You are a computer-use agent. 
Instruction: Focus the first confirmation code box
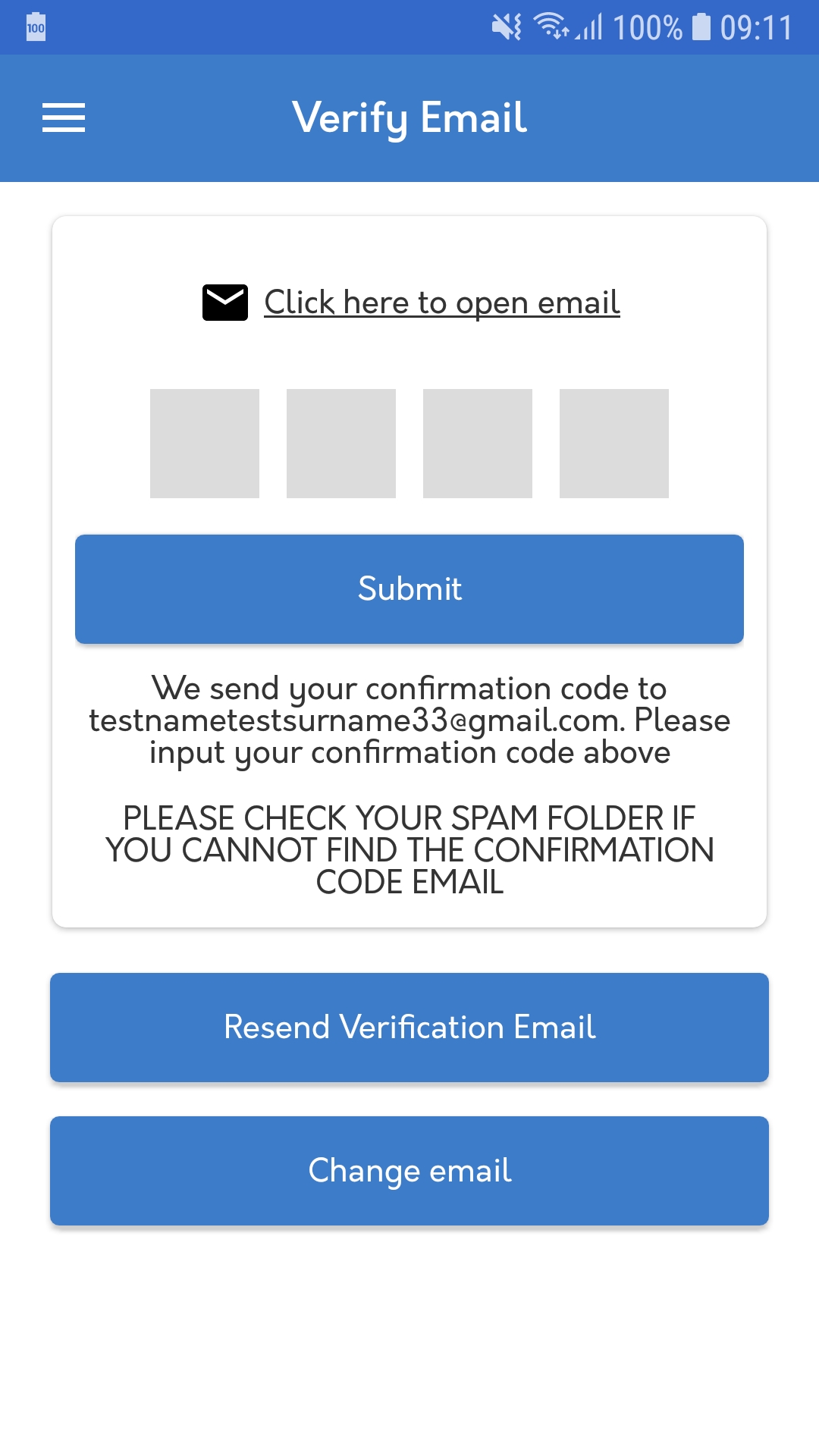(205, 444)
